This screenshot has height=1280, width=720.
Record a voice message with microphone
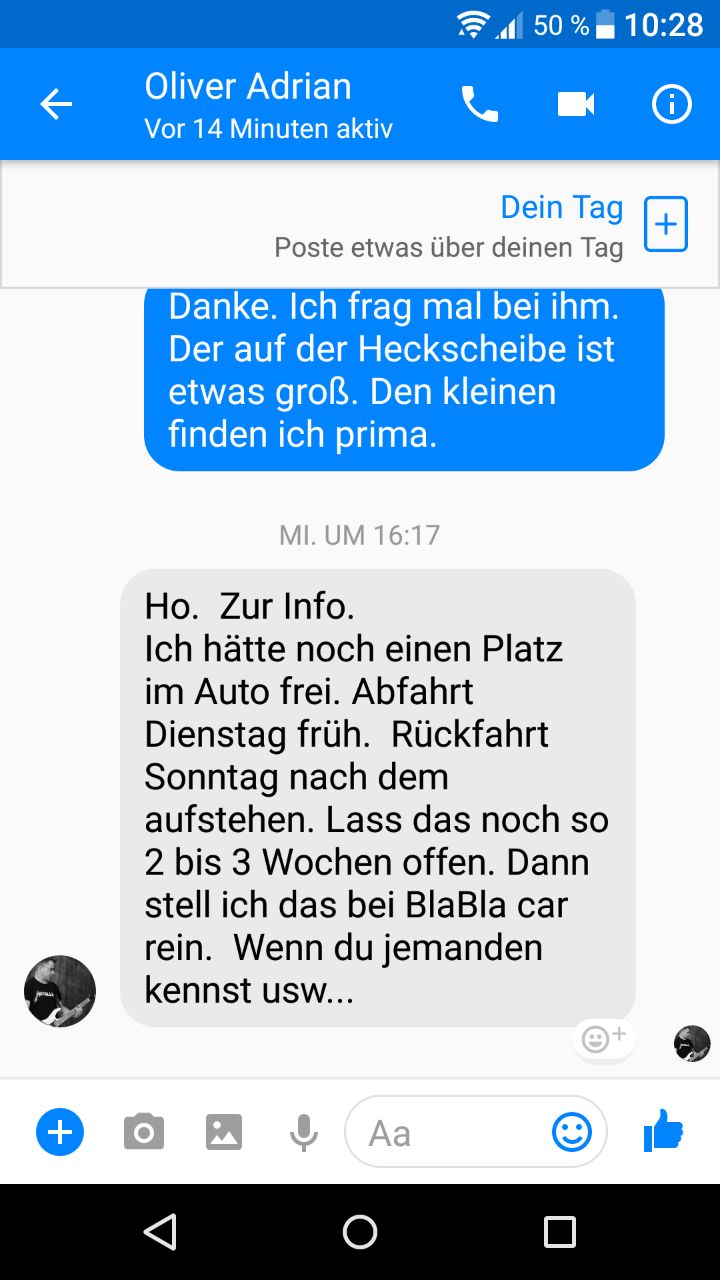pos(304,1133)
